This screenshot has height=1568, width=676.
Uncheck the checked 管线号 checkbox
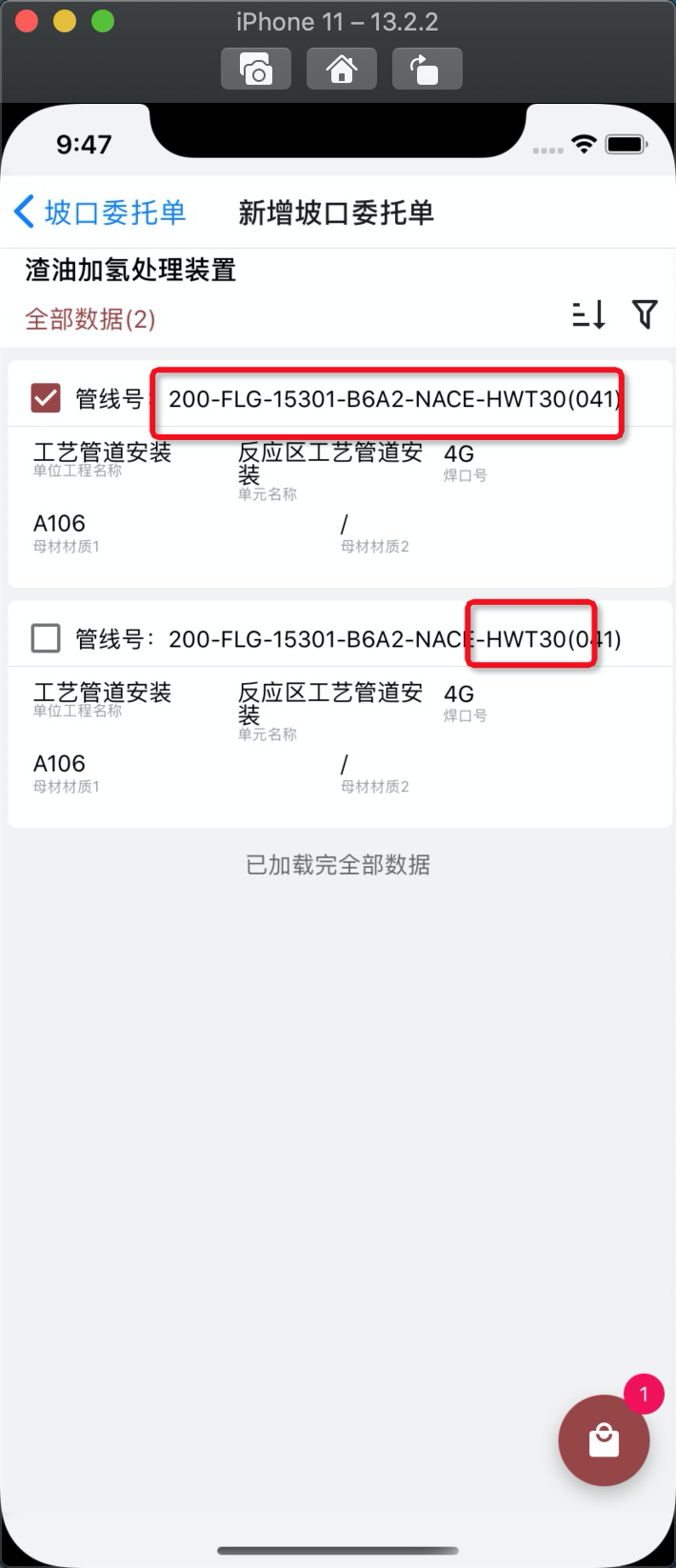46,398
